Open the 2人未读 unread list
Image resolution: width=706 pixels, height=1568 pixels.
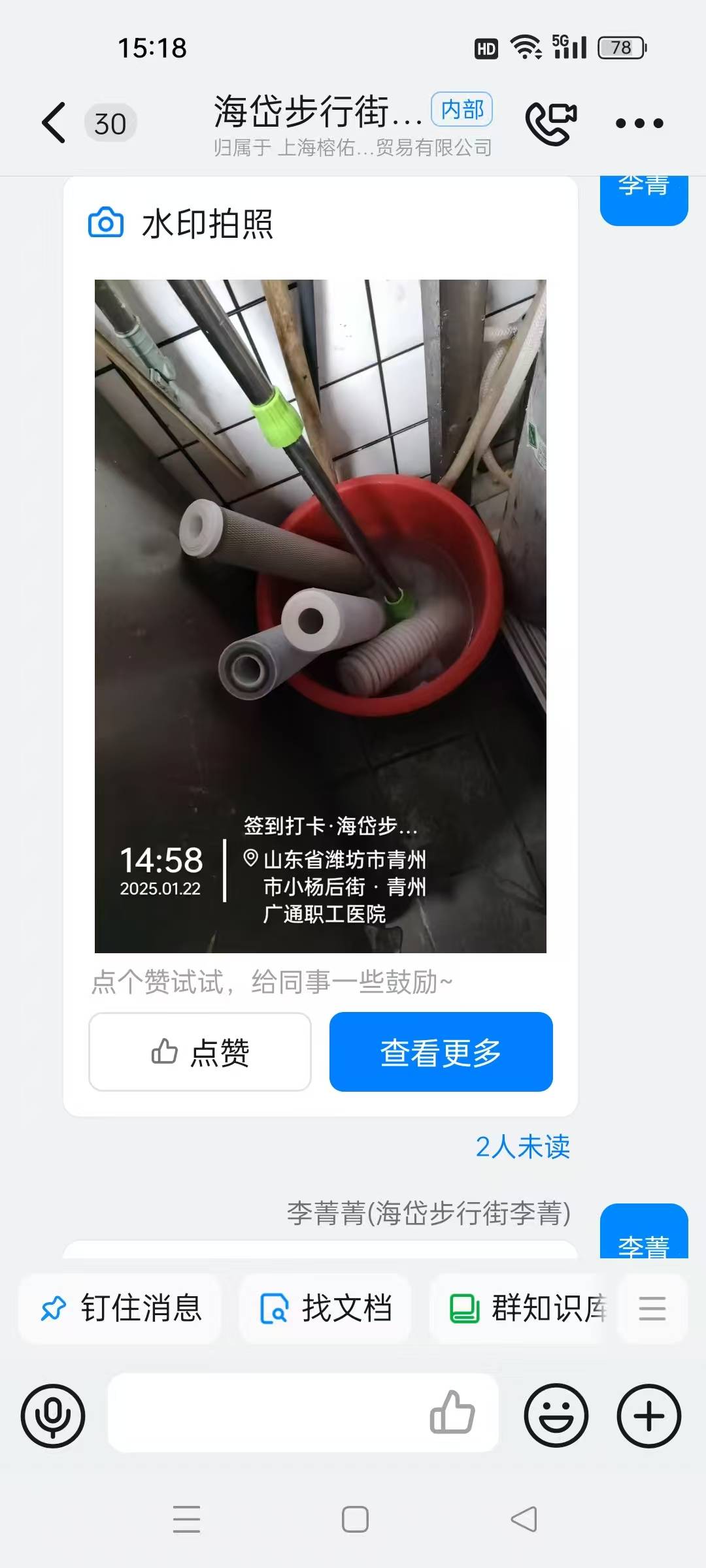pyautogui.click(x=522, y=1147)
